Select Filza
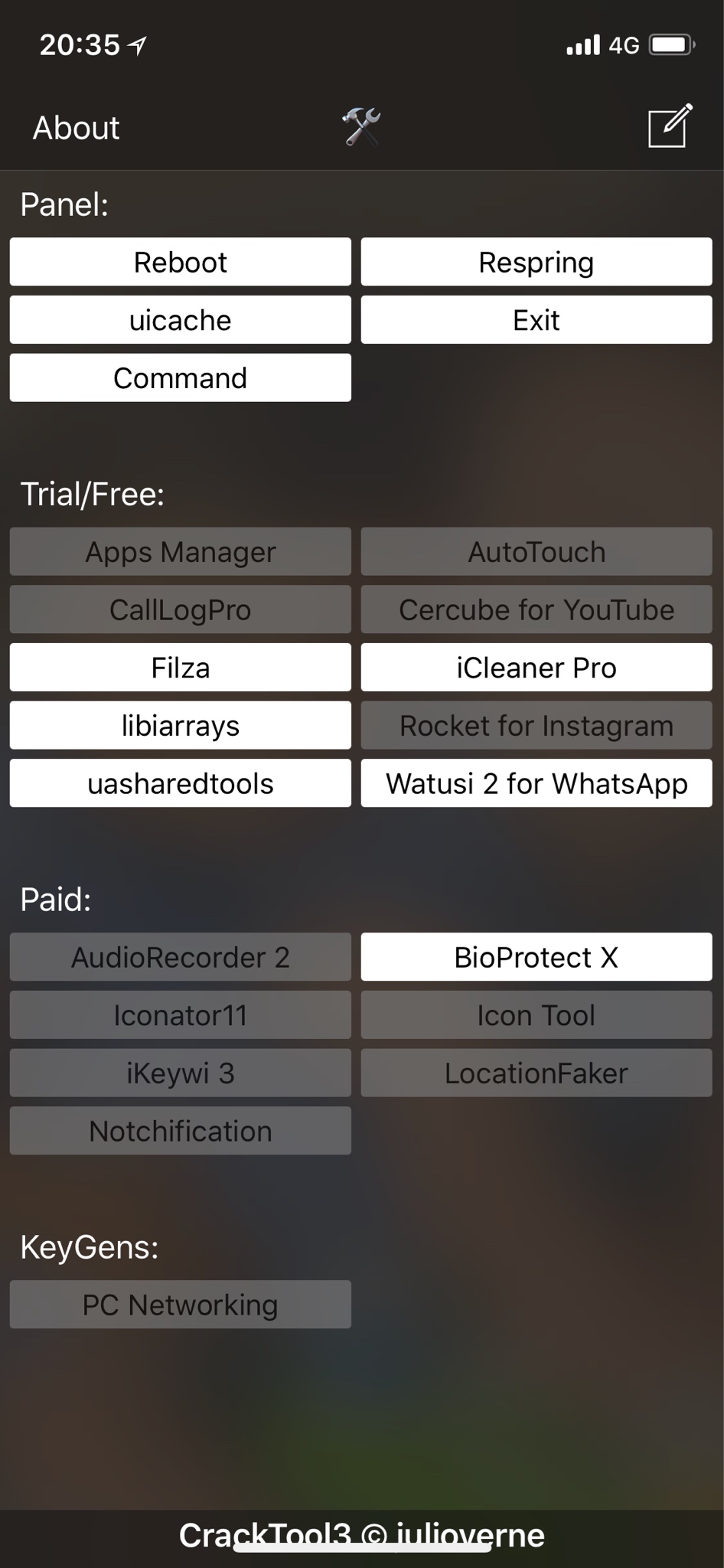Screen dimensions: 724x1568 point(180,668)
